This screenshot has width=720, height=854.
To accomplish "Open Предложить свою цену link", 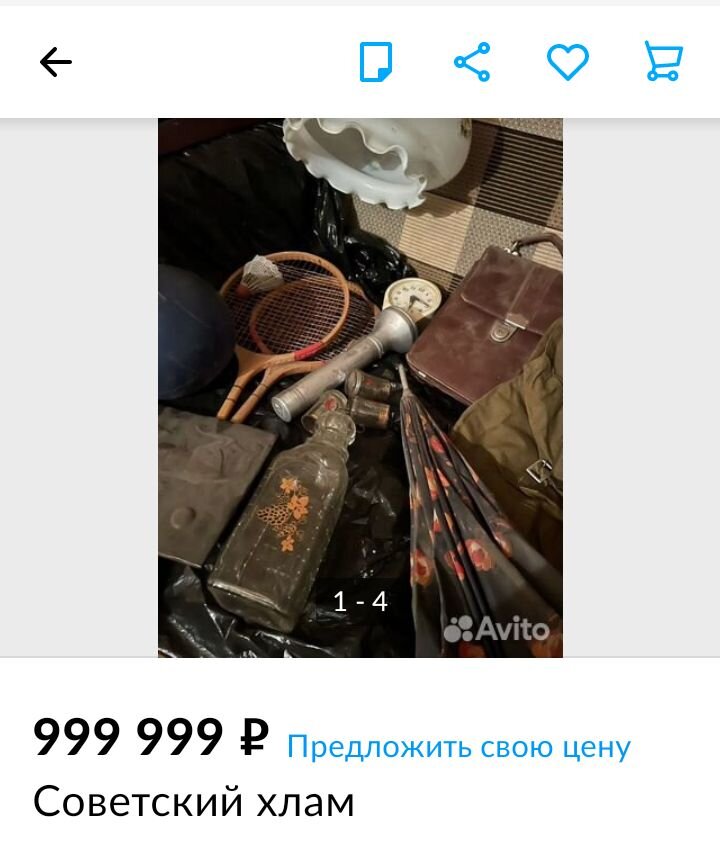I will coord(459,744).
